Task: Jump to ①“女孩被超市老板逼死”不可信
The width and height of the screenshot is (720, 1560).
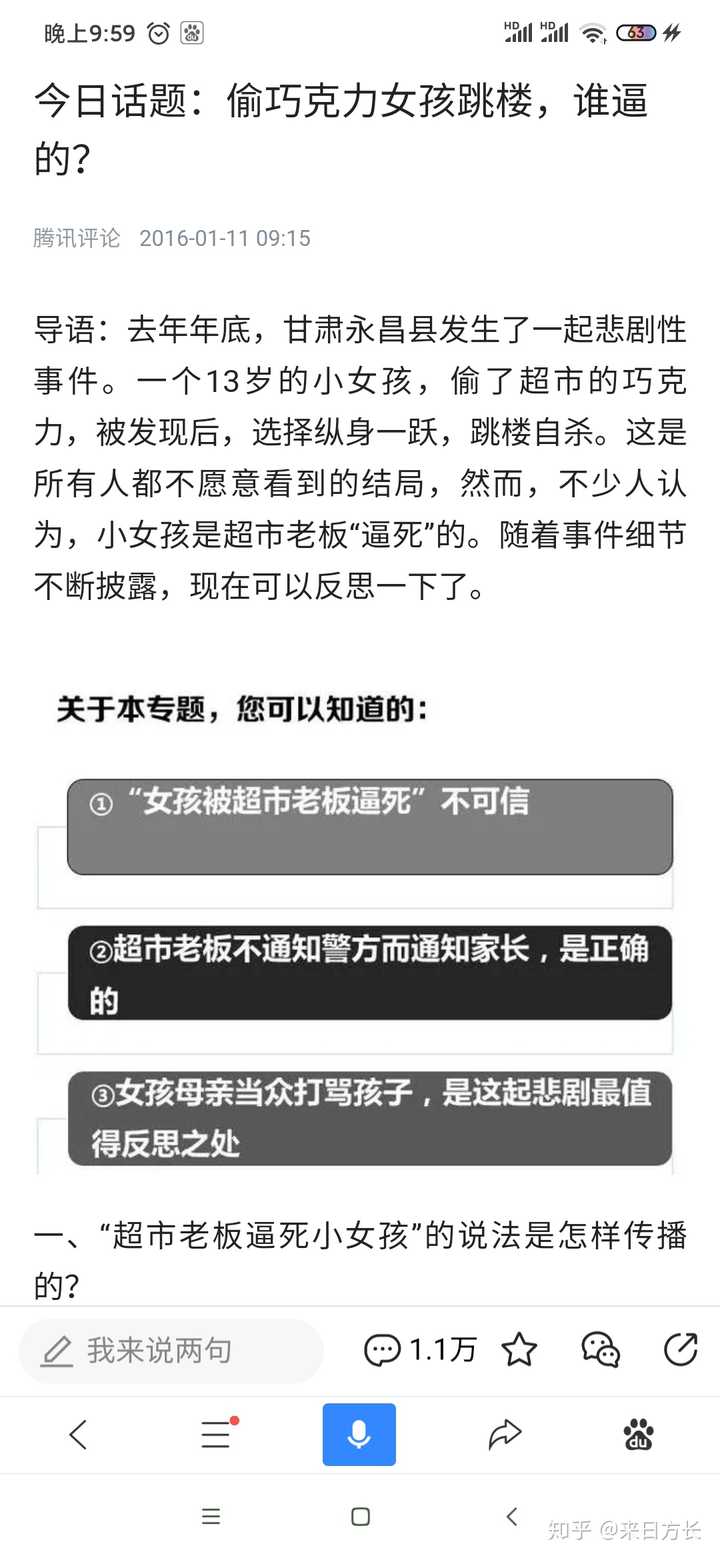Action: pos(370,826)
